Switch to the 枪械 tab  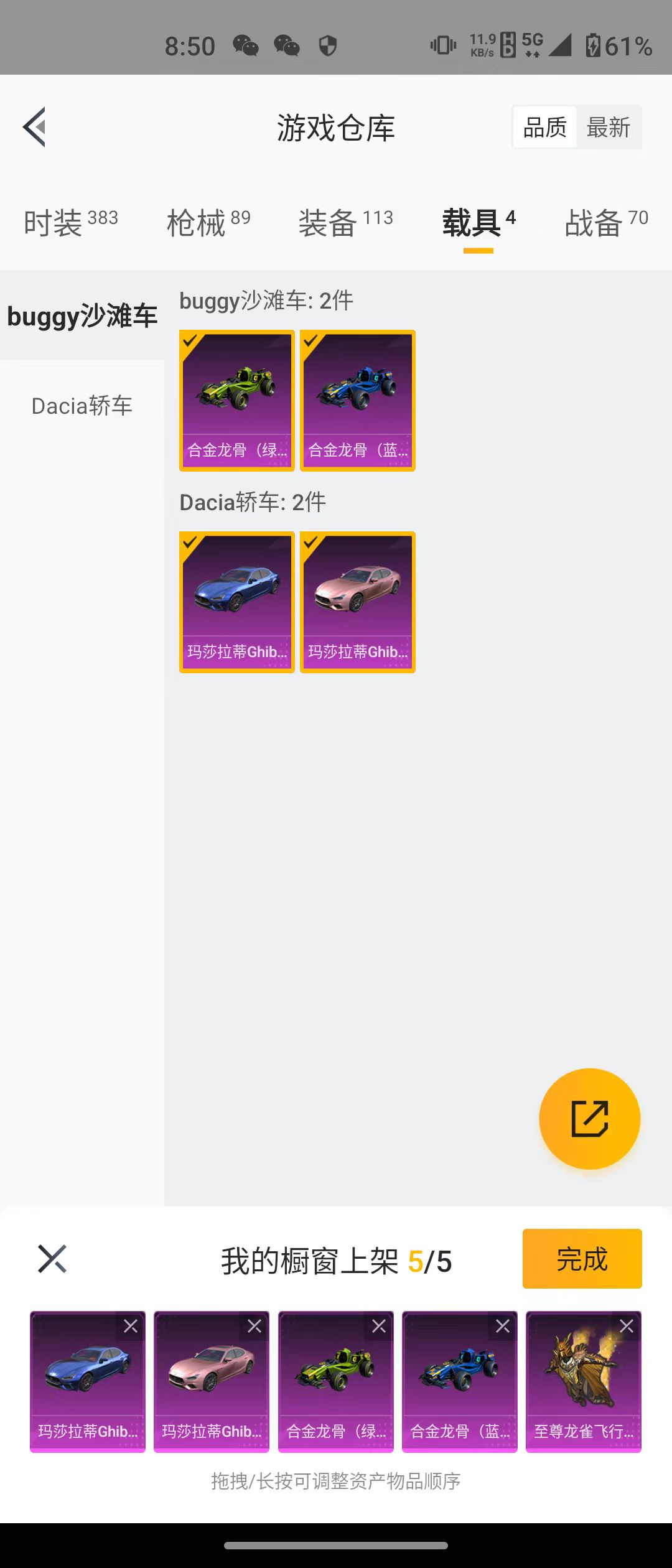(208, 222)
